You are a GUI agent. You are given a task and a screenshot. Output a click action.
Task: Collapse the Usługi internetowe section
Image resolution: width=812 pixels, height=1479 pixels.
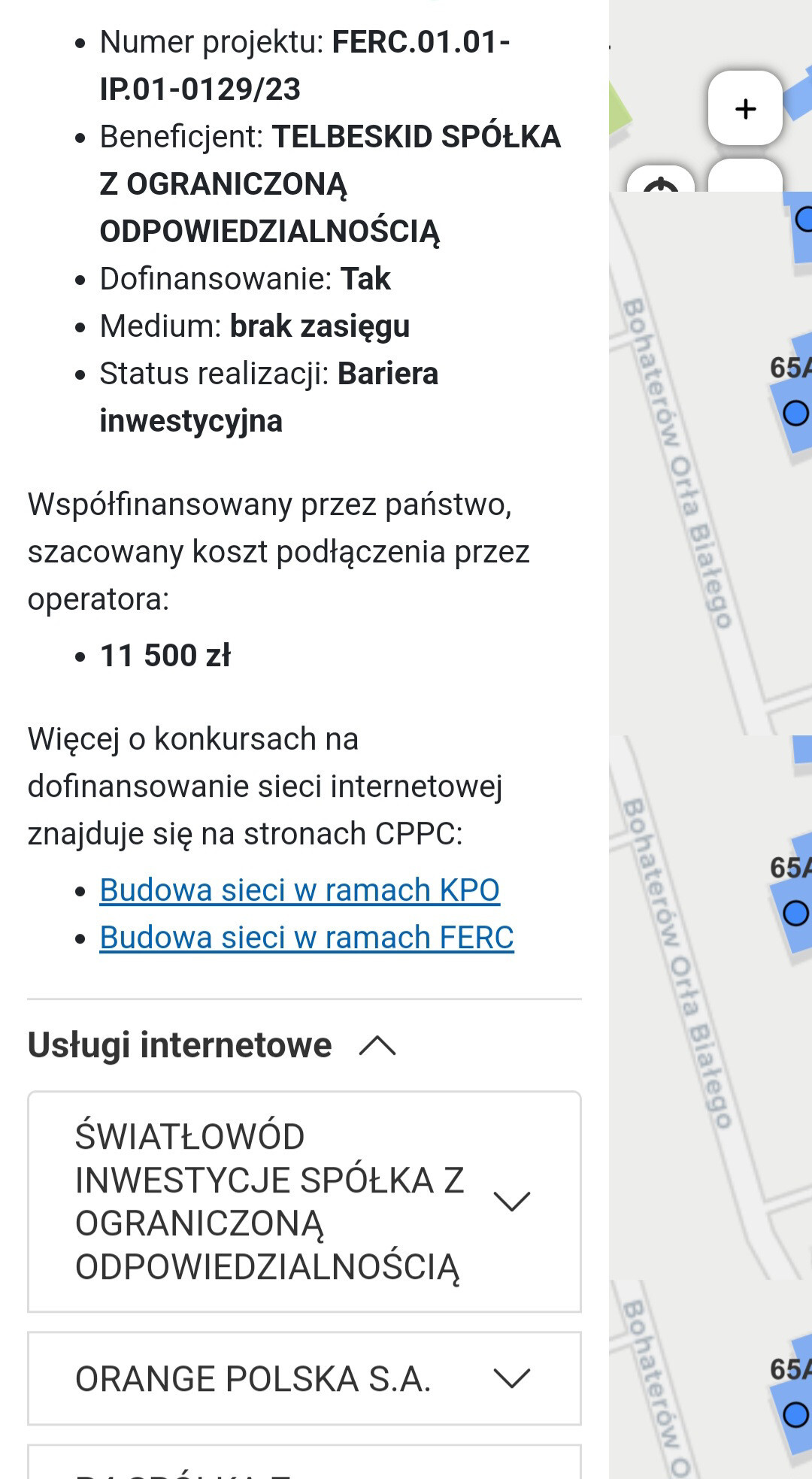click(x=377, y=1046)
